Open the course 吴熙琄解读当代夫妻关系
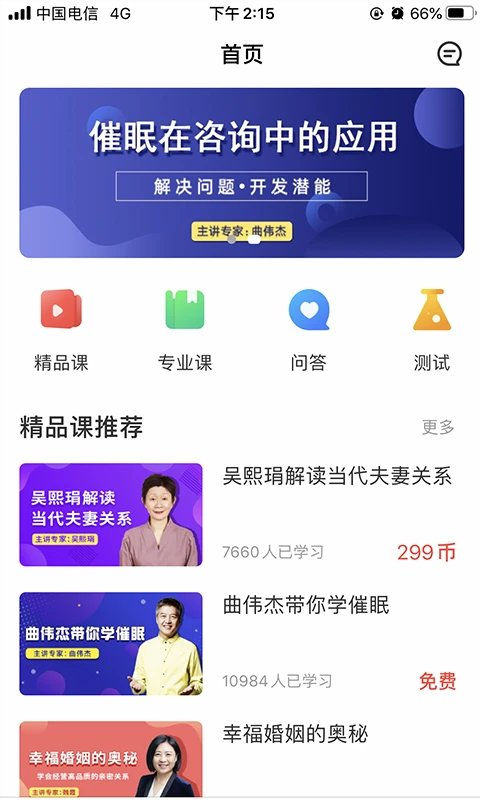The image size is (480, 800). coord(238,514)
